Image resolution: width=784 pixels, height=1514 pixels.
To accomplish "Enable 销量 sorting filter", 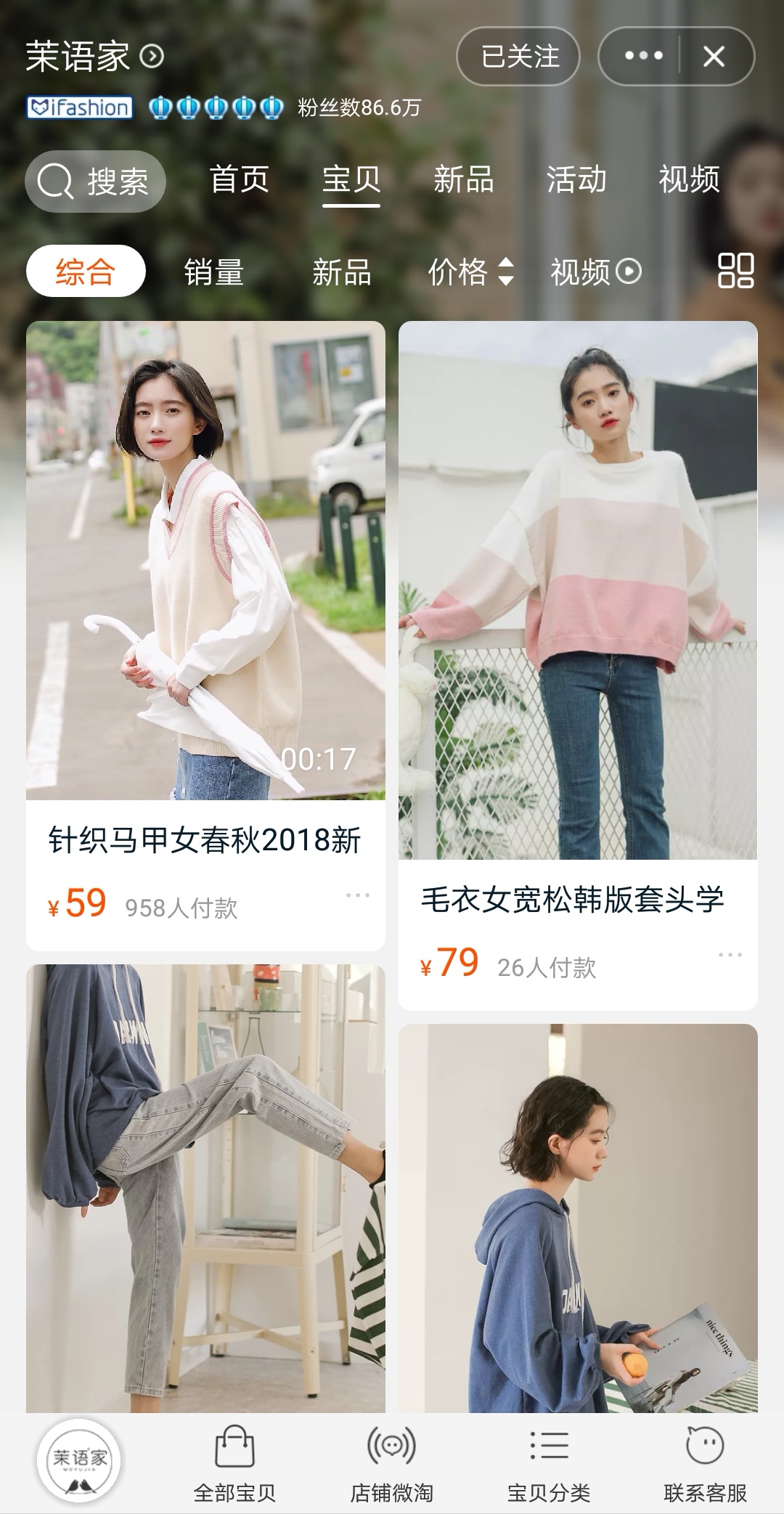I will [213, 272].
